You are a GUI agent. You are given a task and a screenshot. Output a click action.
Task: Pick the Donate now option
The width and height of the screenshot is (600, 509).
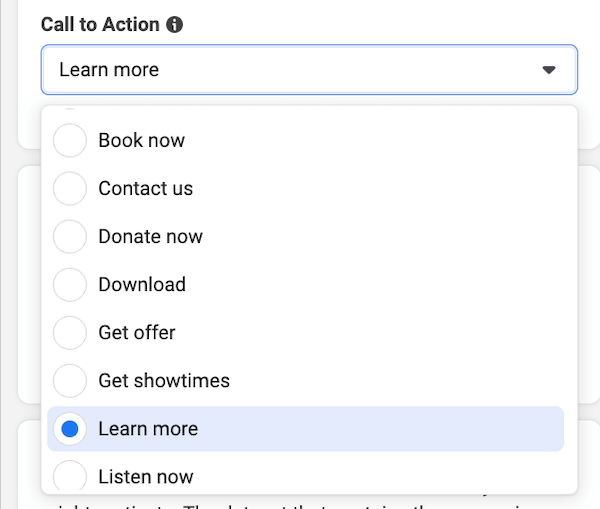(150, 237)
